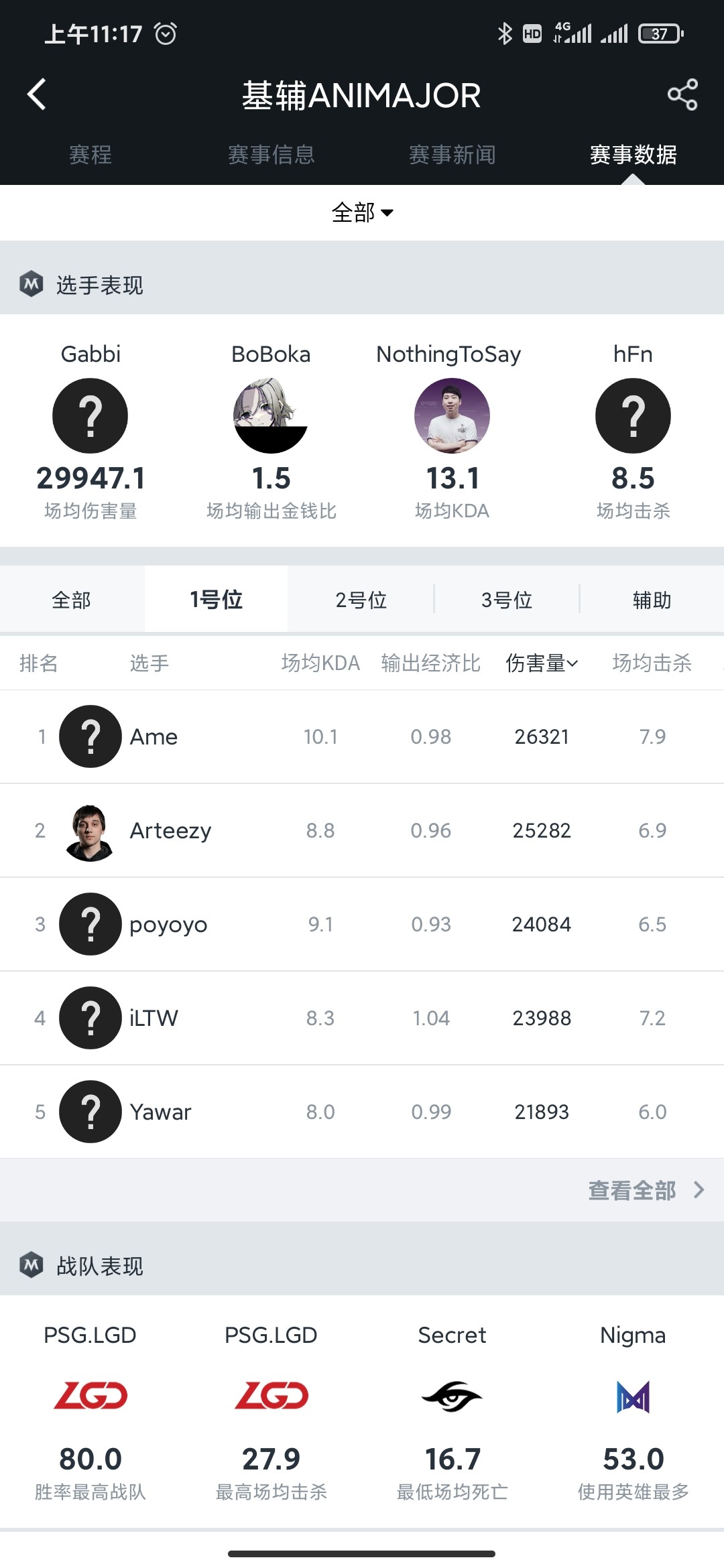Open the 赛事信息 tab

(271, 155)
